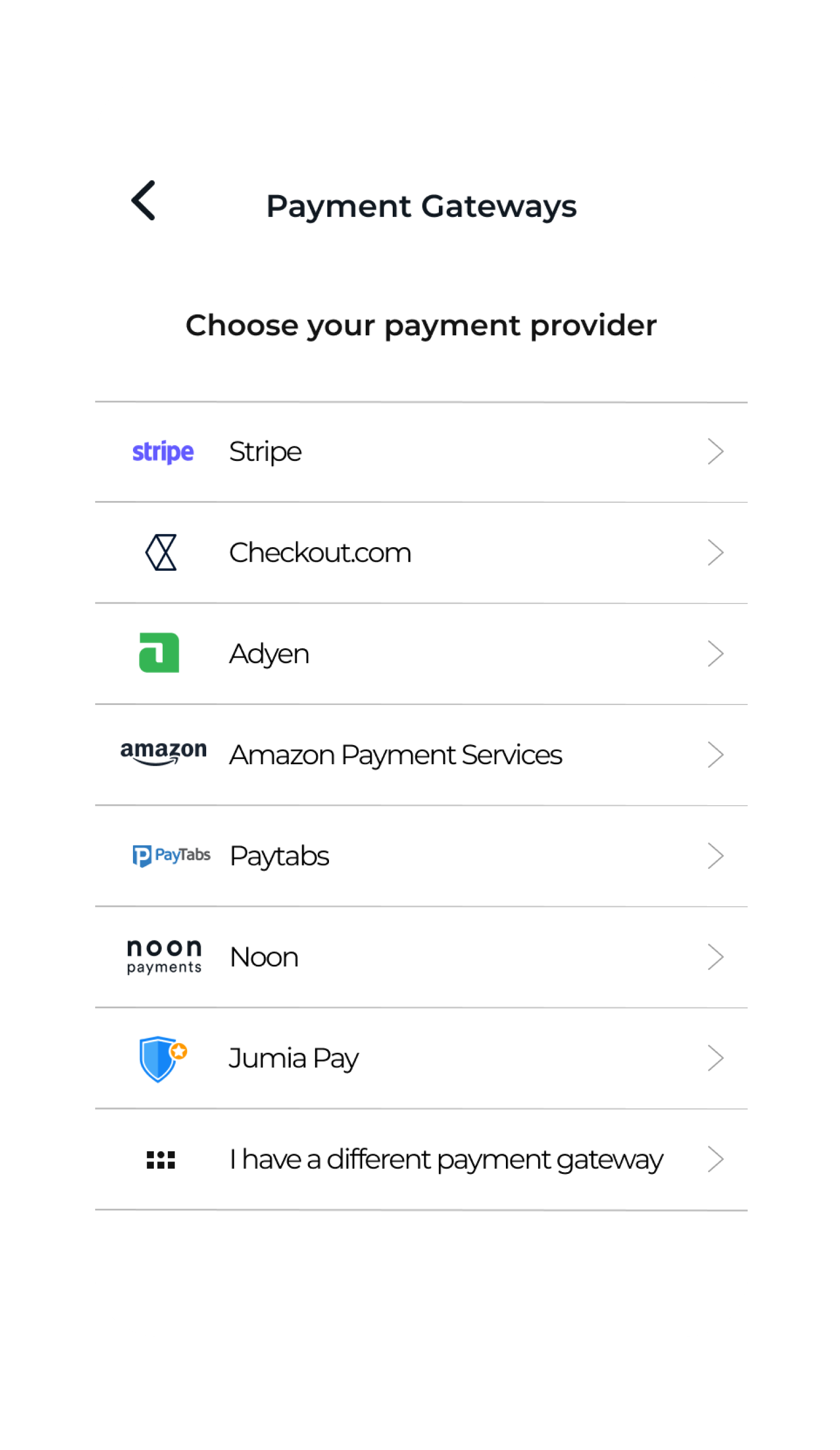Click the Amazon logo icon

point(163,755)
